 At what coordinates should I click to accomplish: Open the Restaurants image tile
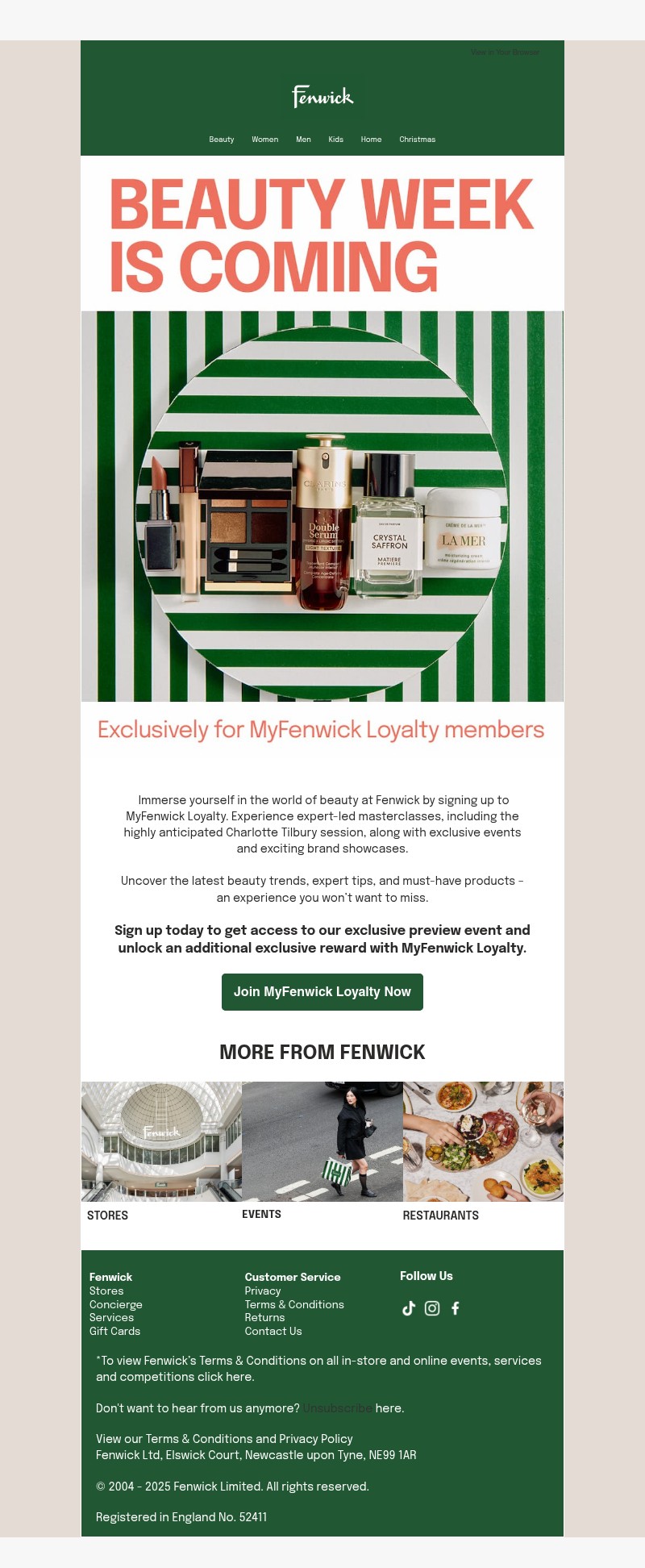(x=483, y=1141)
